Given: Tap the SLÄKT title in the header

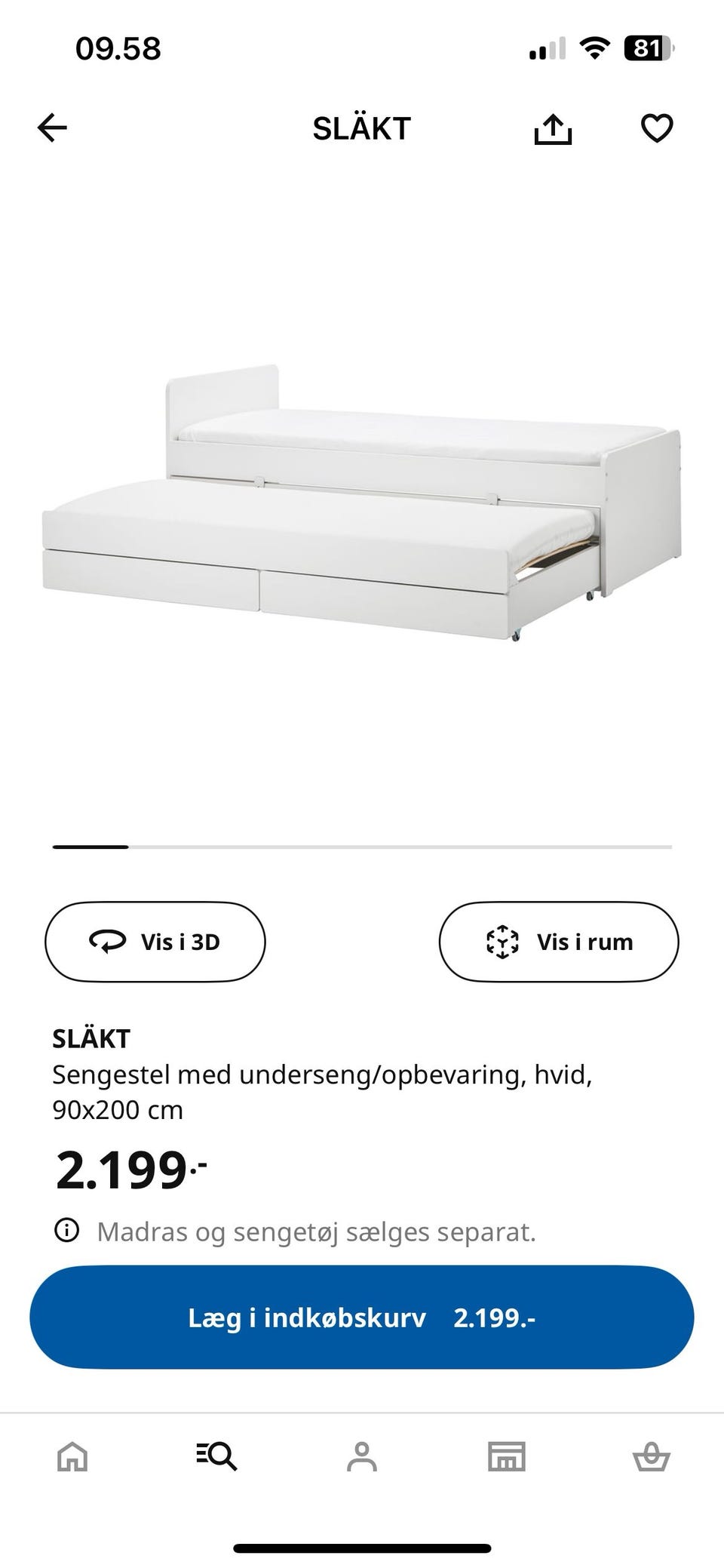Looking at the screenshot, I should click(x=361, y=128).
